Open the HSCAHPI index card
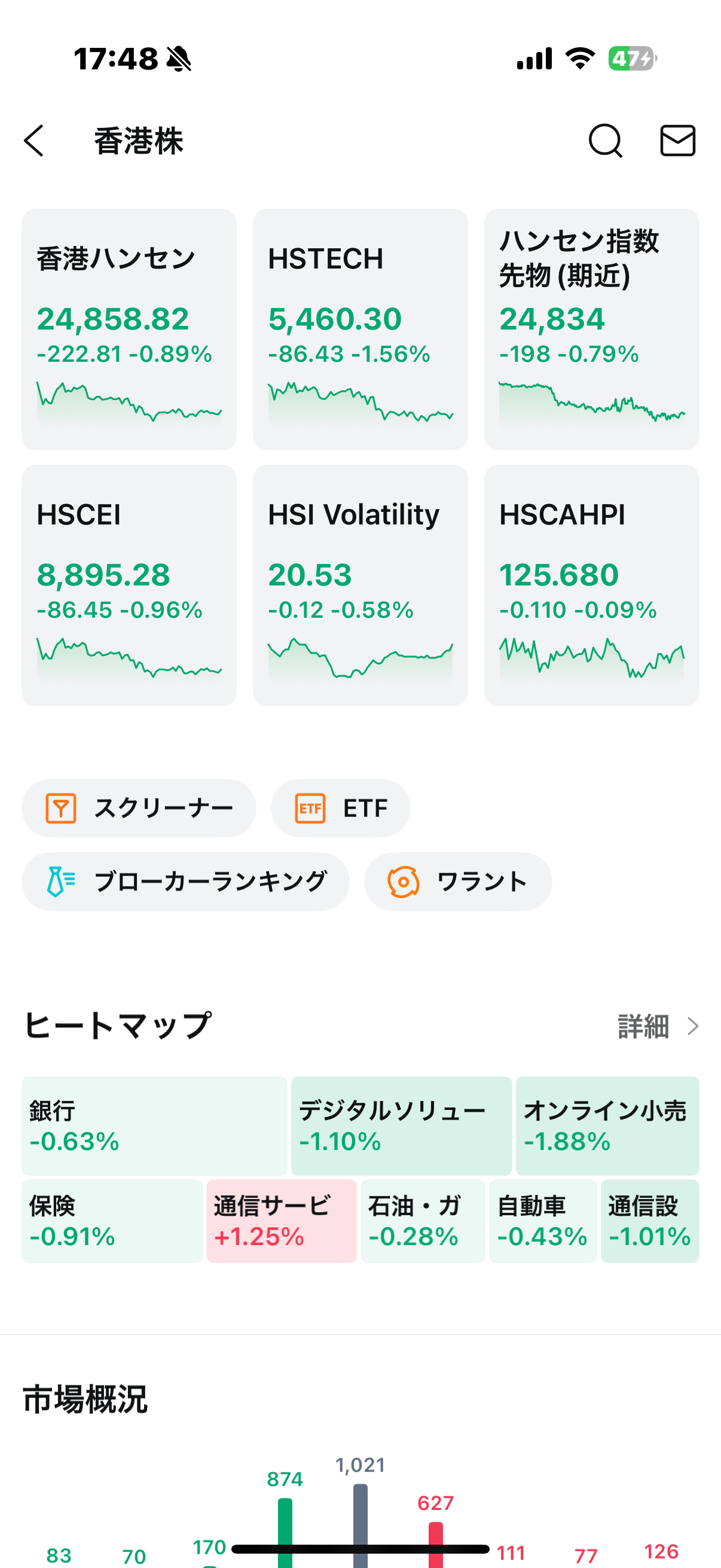This screenshot has height=1568, width=721. coord(591,585)
